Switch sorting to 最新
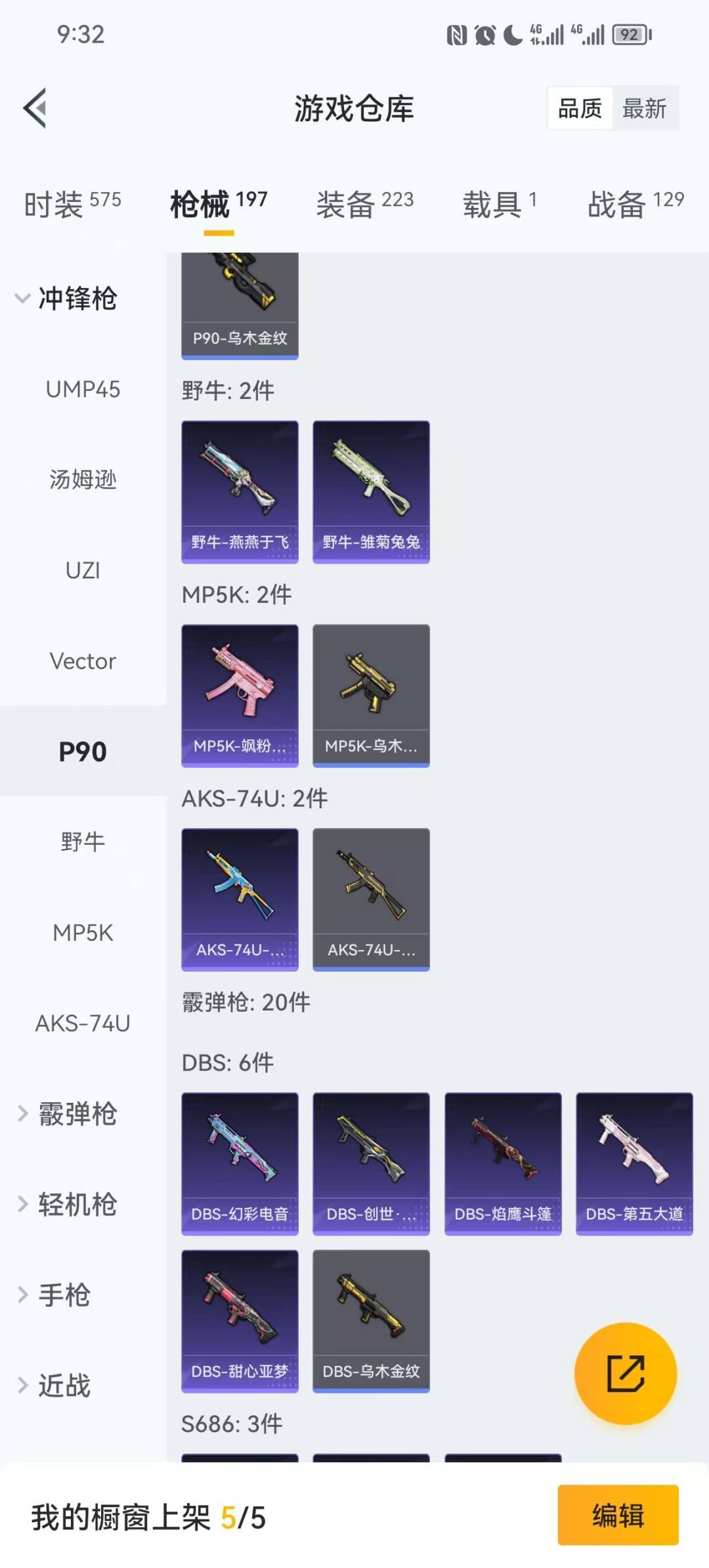The image size is (709, 1568). tap(646, 108)
